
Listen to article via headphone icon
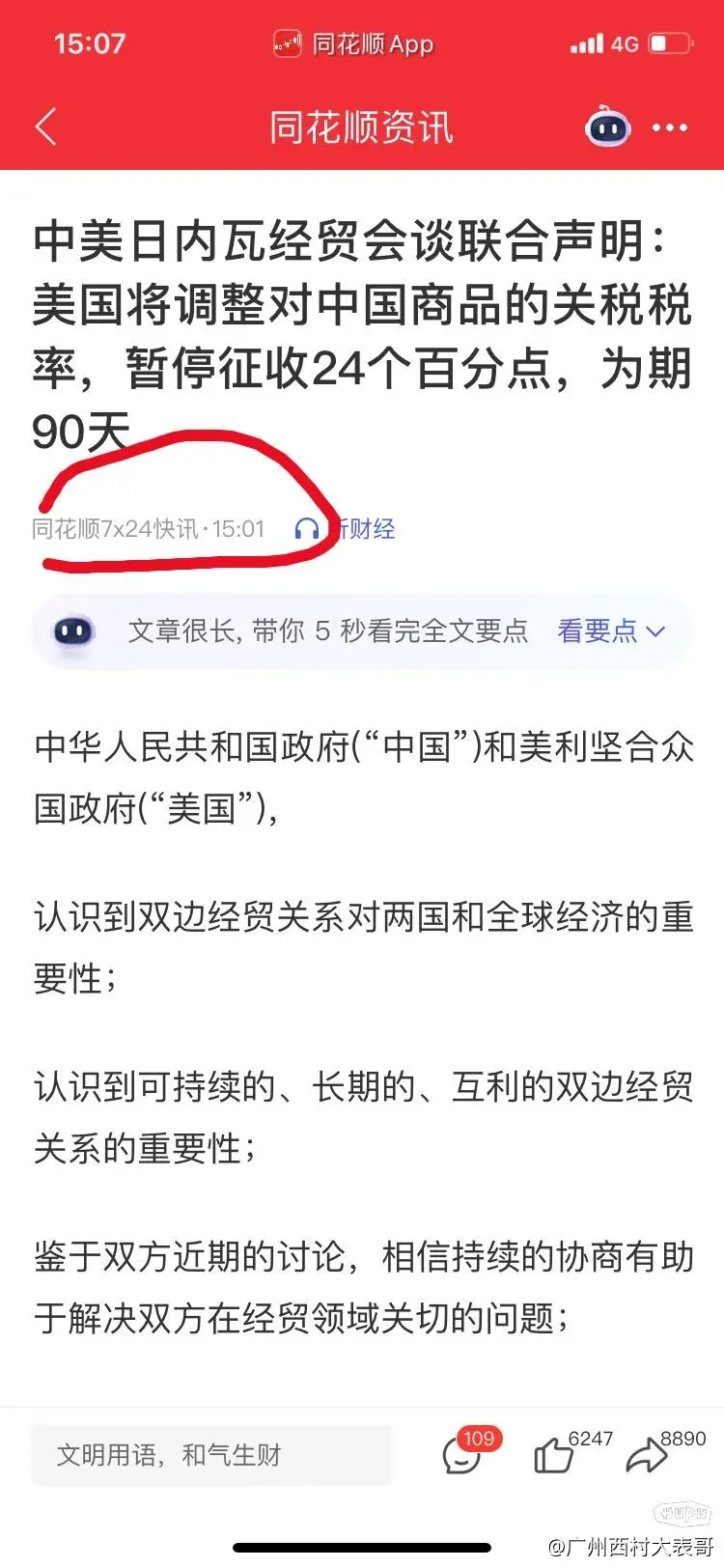[307, 529]
